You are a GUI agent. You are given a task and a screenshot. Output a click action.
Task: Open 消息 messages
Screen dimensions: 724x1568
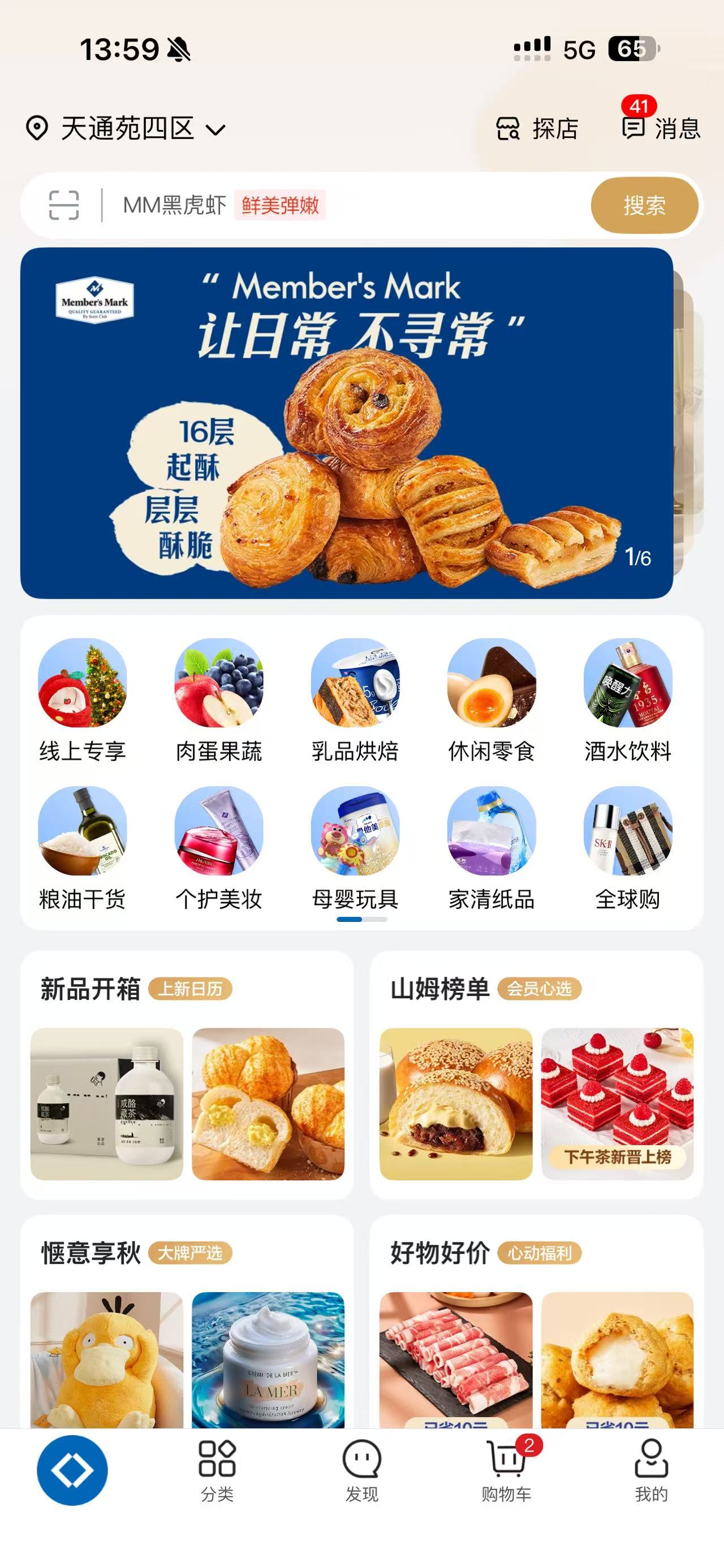(x=661, y=128)
